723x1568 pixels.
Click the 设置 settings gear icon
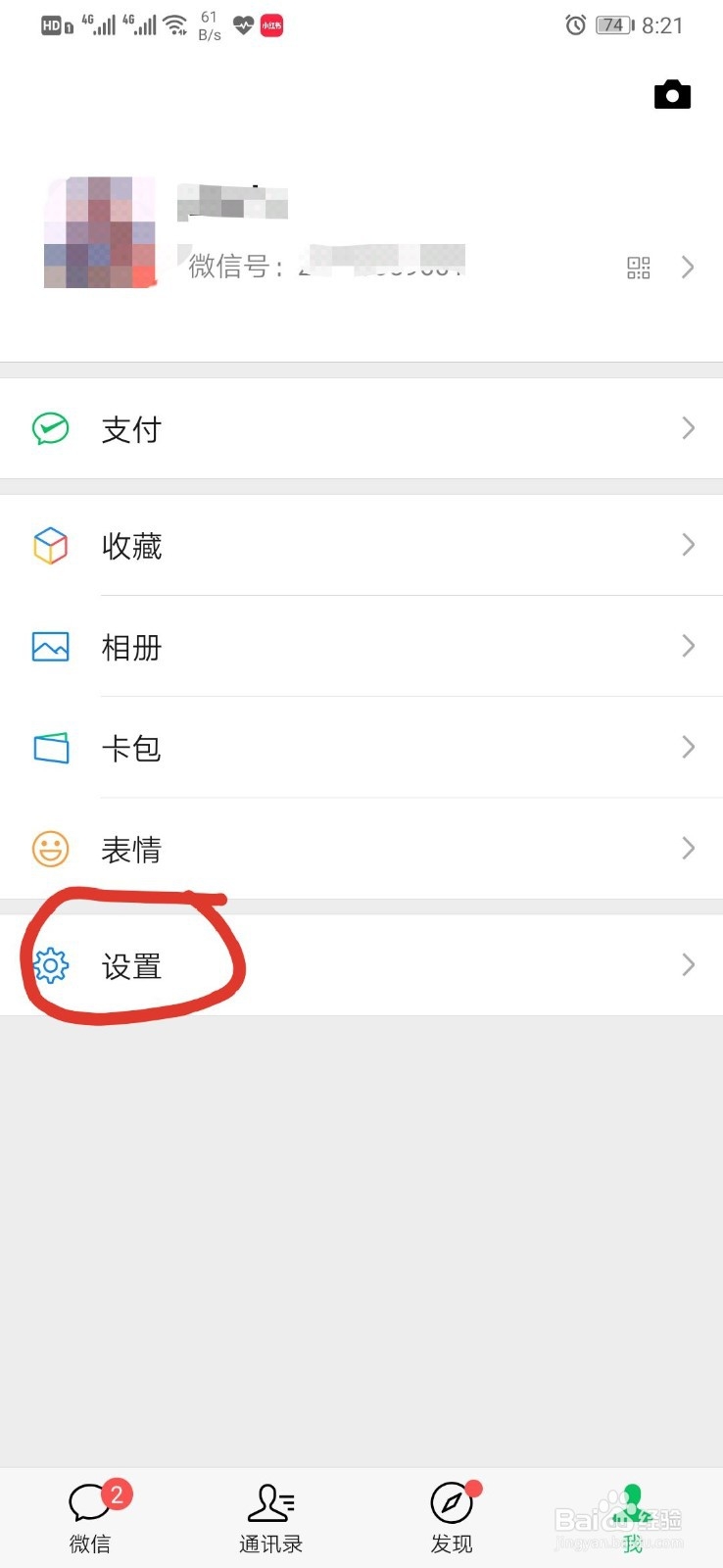point(50,964)
